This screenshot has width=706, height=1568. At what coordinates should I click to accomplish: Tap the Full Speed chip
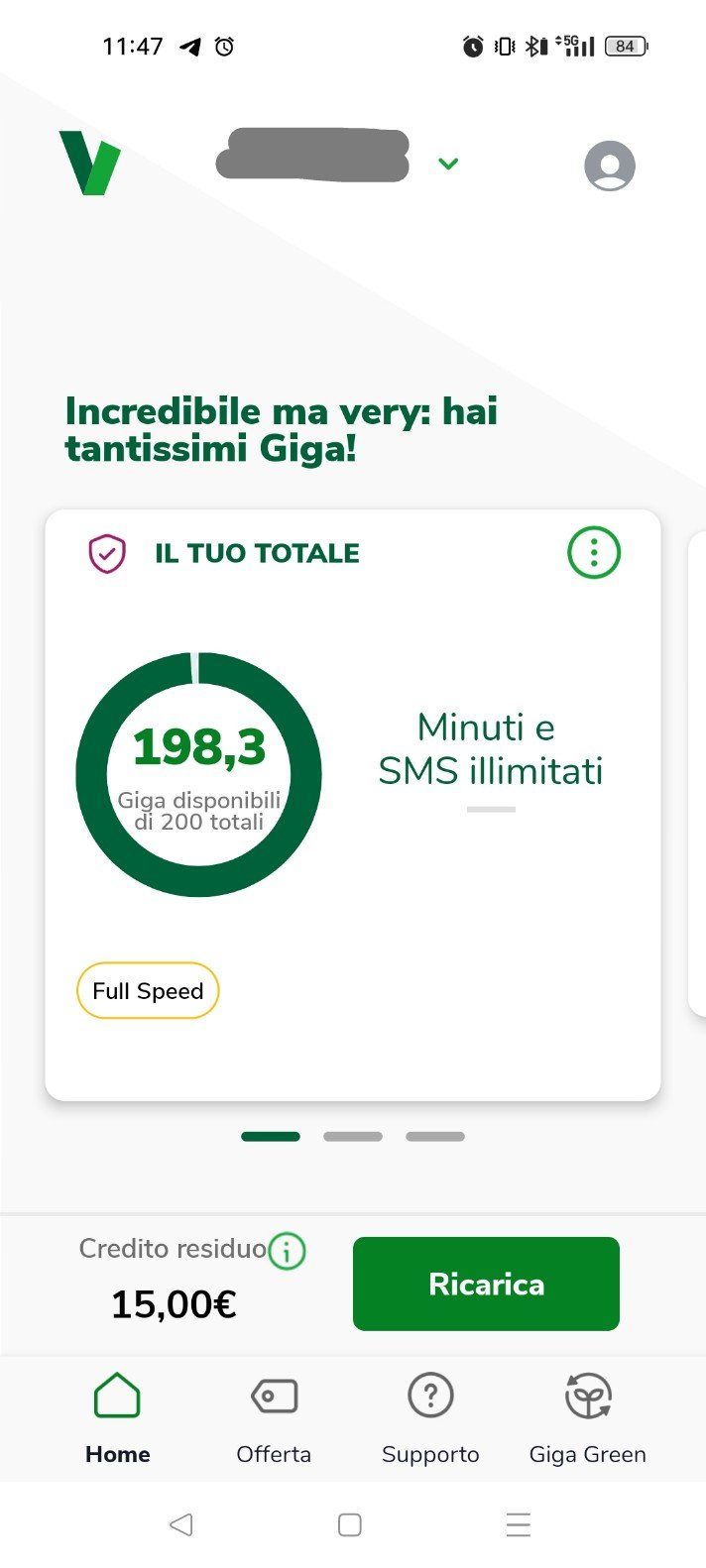pyautogui.click(x=148, y=991)
